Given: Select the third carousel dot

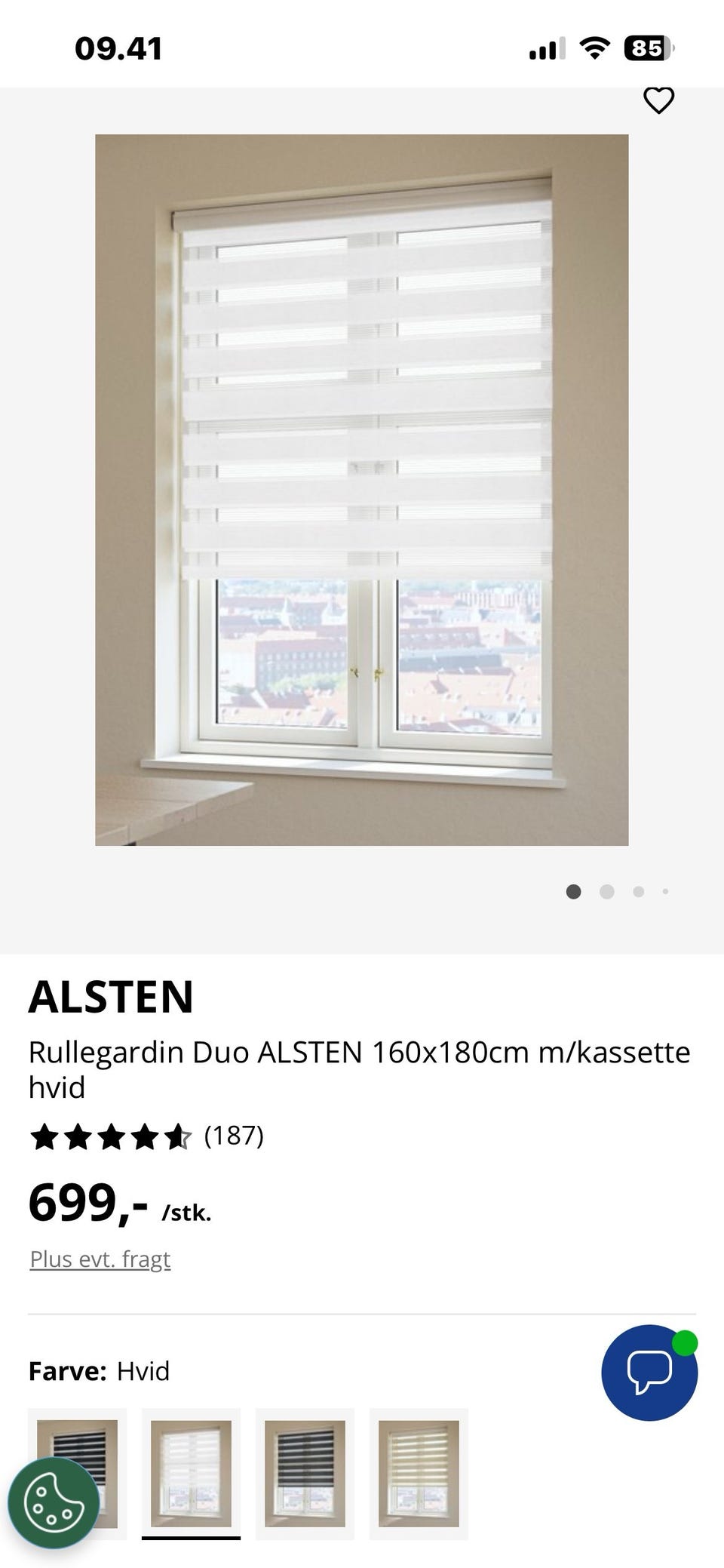Looking at the screenshot, I should [x=637, y=892].
